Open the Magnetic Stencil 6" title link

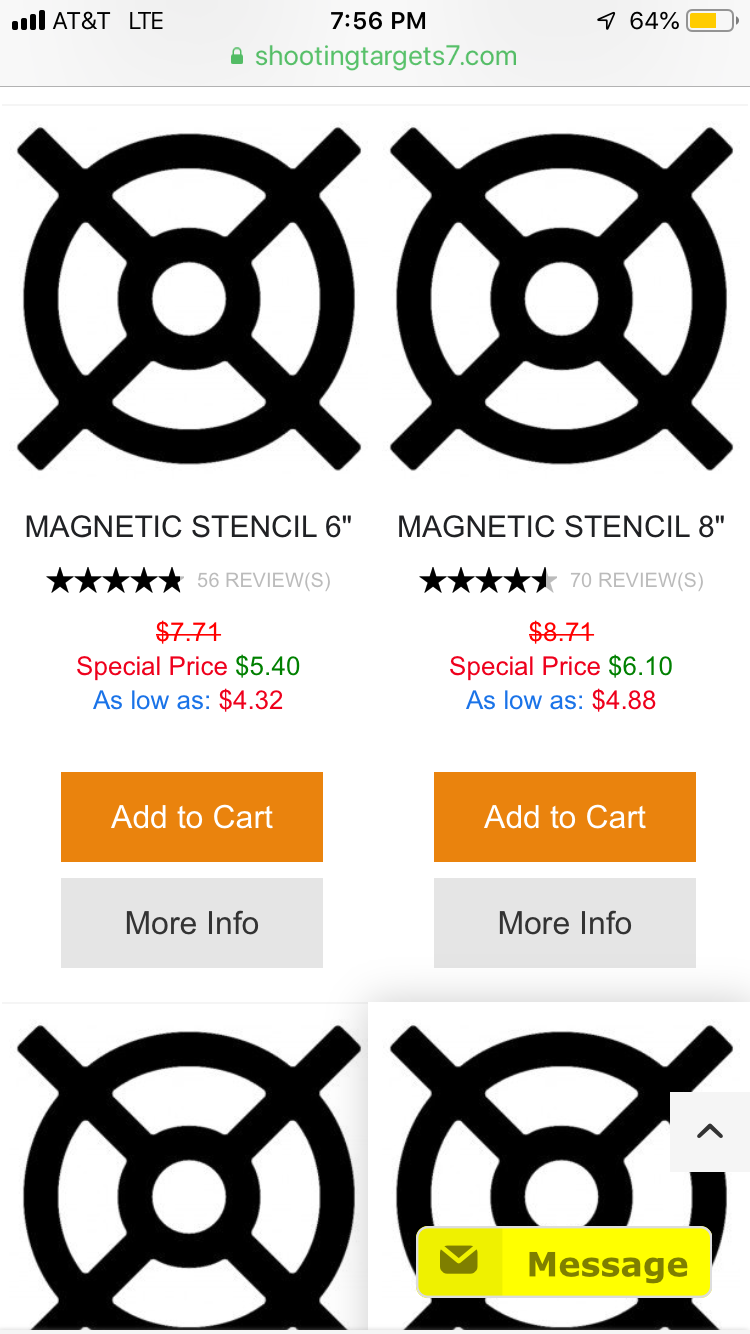pos(188,527)
